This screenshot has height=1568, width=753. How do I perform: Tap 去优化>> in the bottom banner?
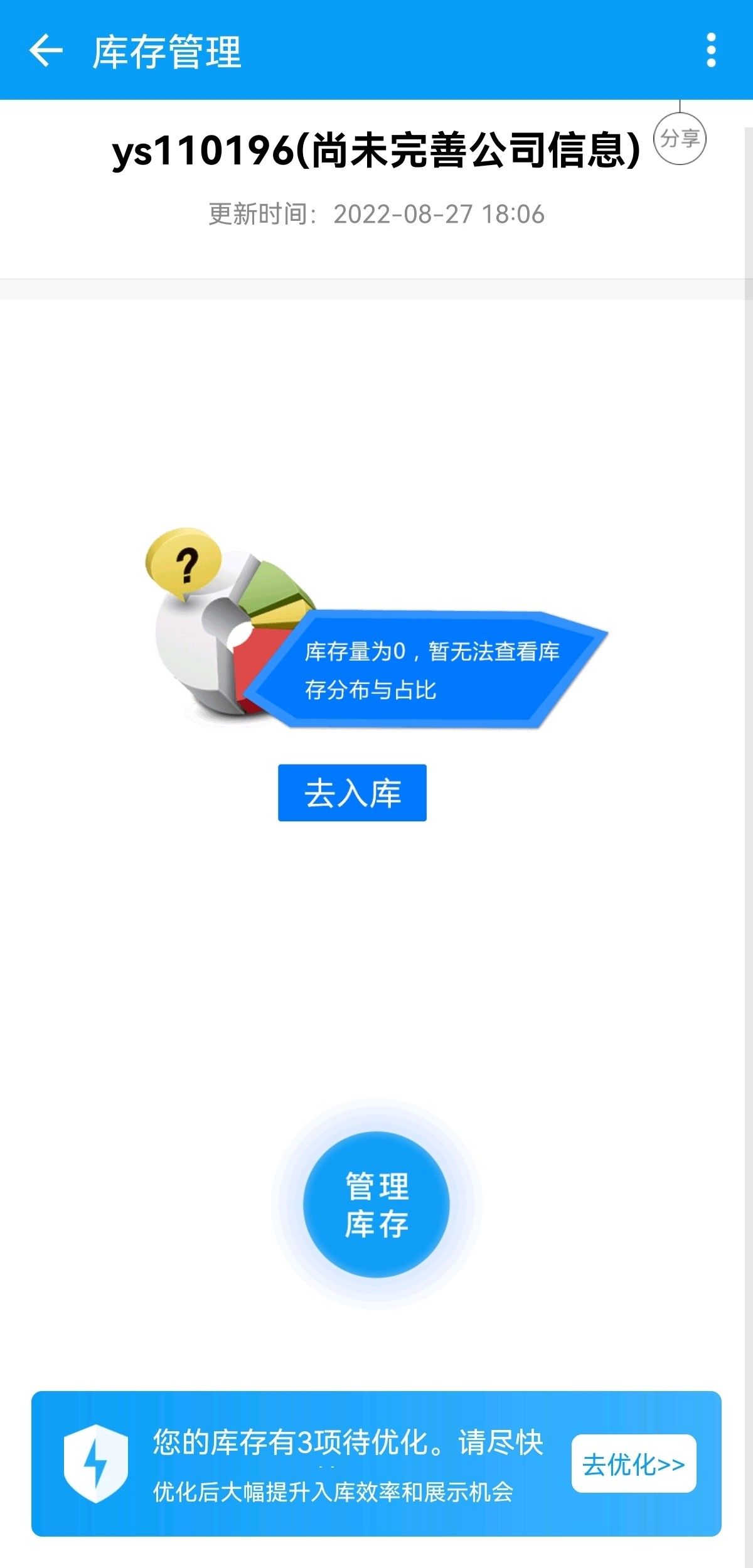[634, 1464]
